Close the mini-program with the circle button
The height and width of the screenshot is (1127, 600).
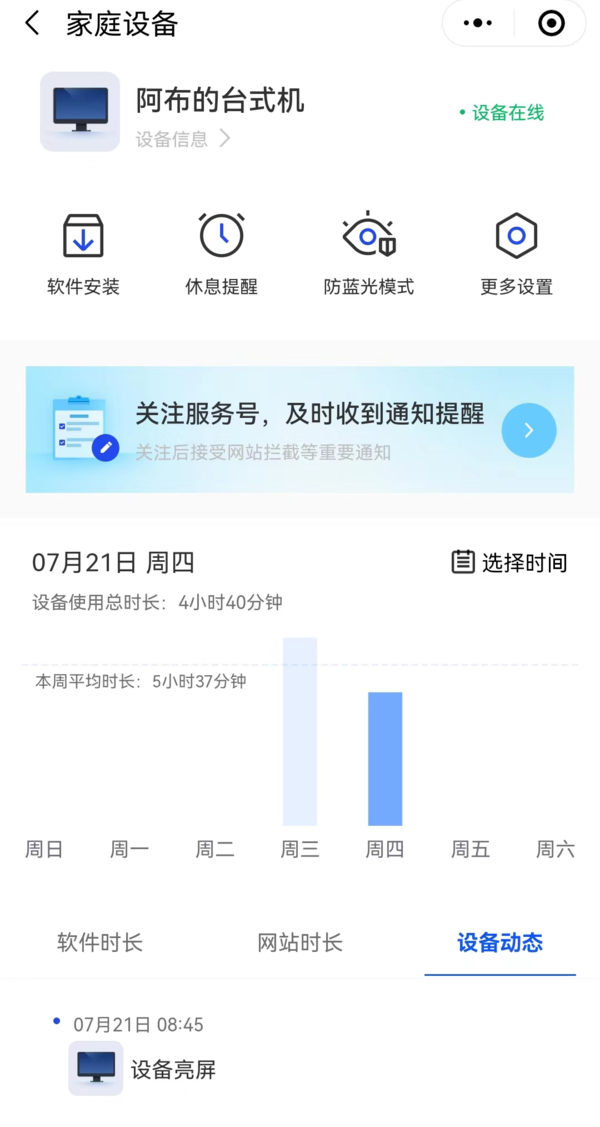coord(551,23)
